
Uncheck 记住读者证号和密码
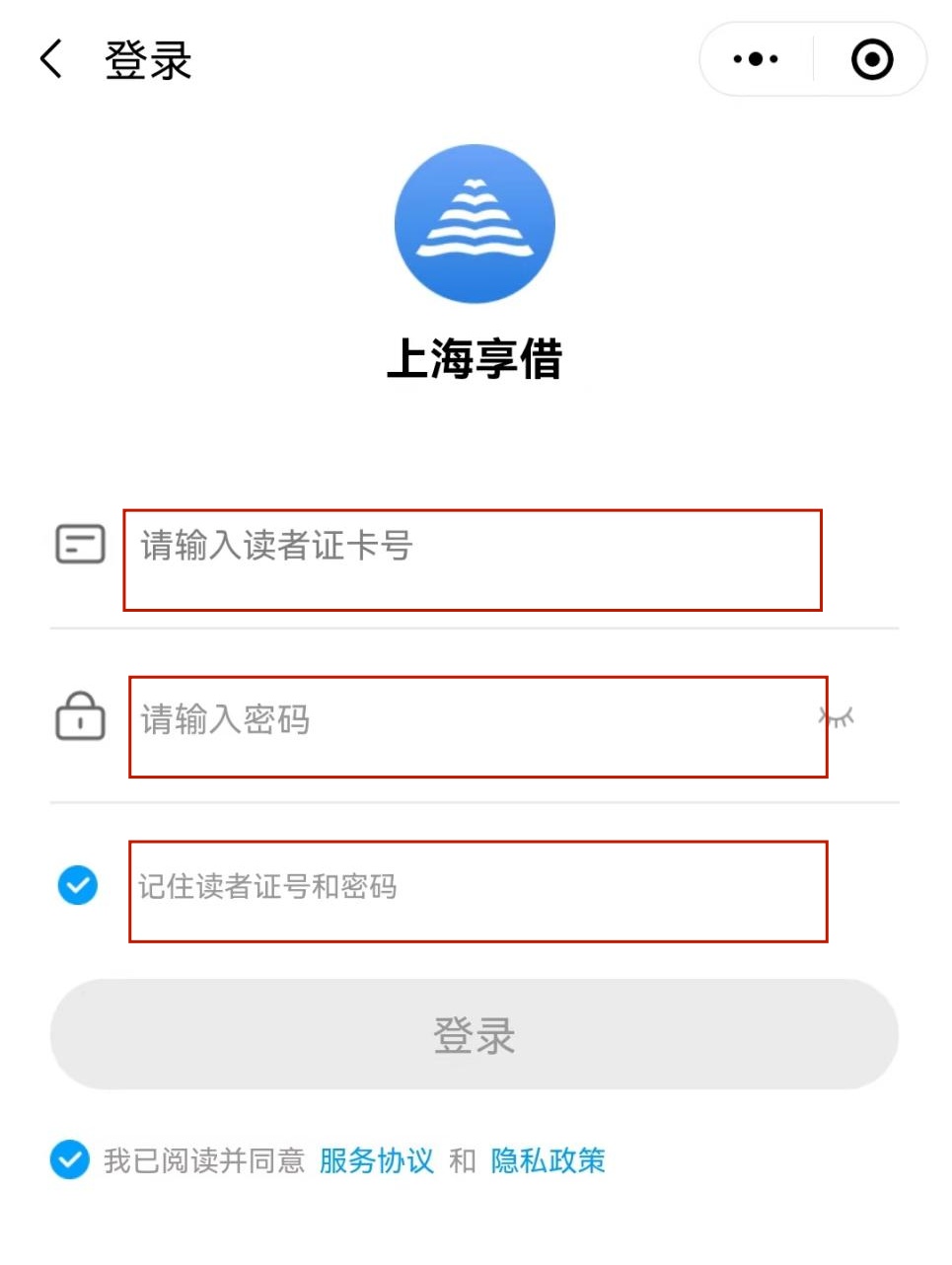pyautogui.click(x=78, y=885)
